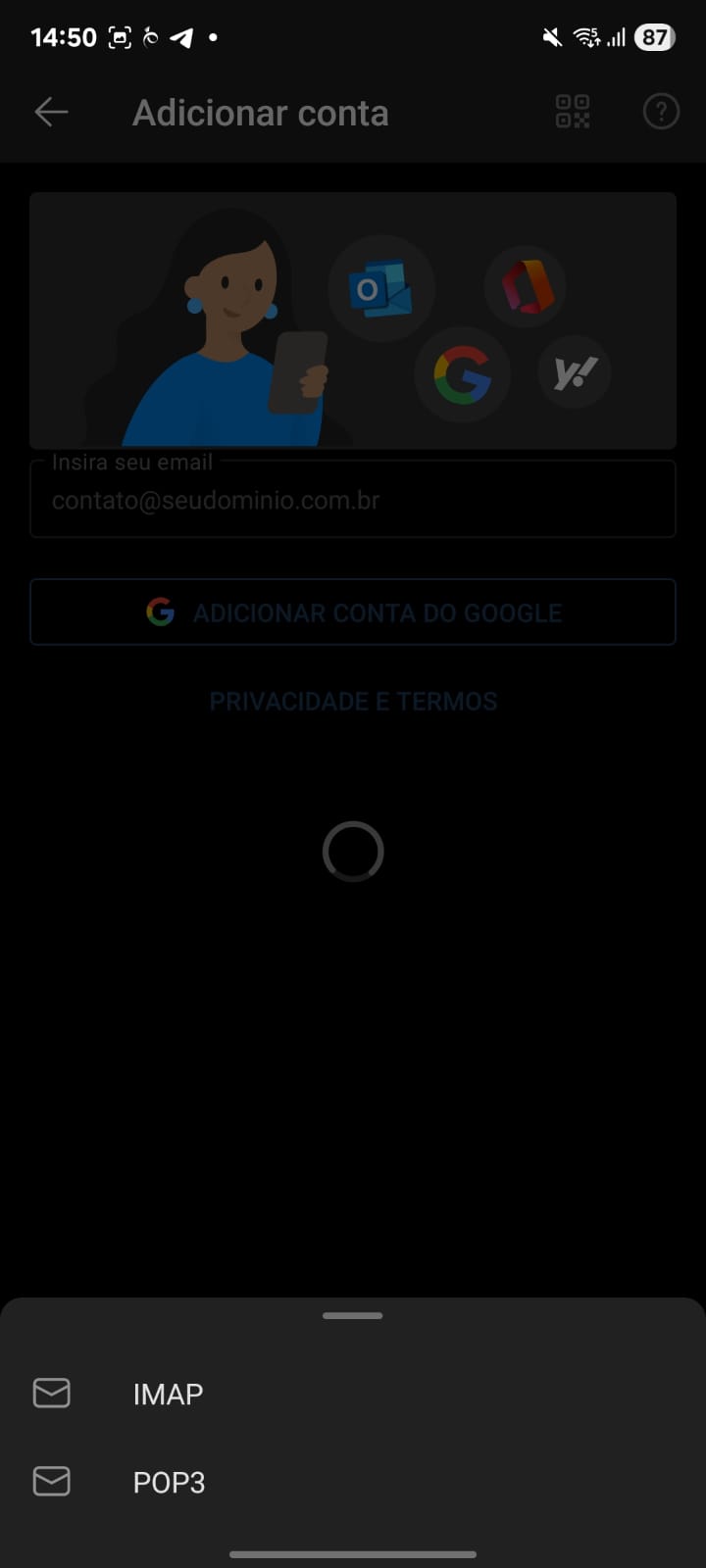Tap the envelope icon next to POP3

[x=51, y=1482]
